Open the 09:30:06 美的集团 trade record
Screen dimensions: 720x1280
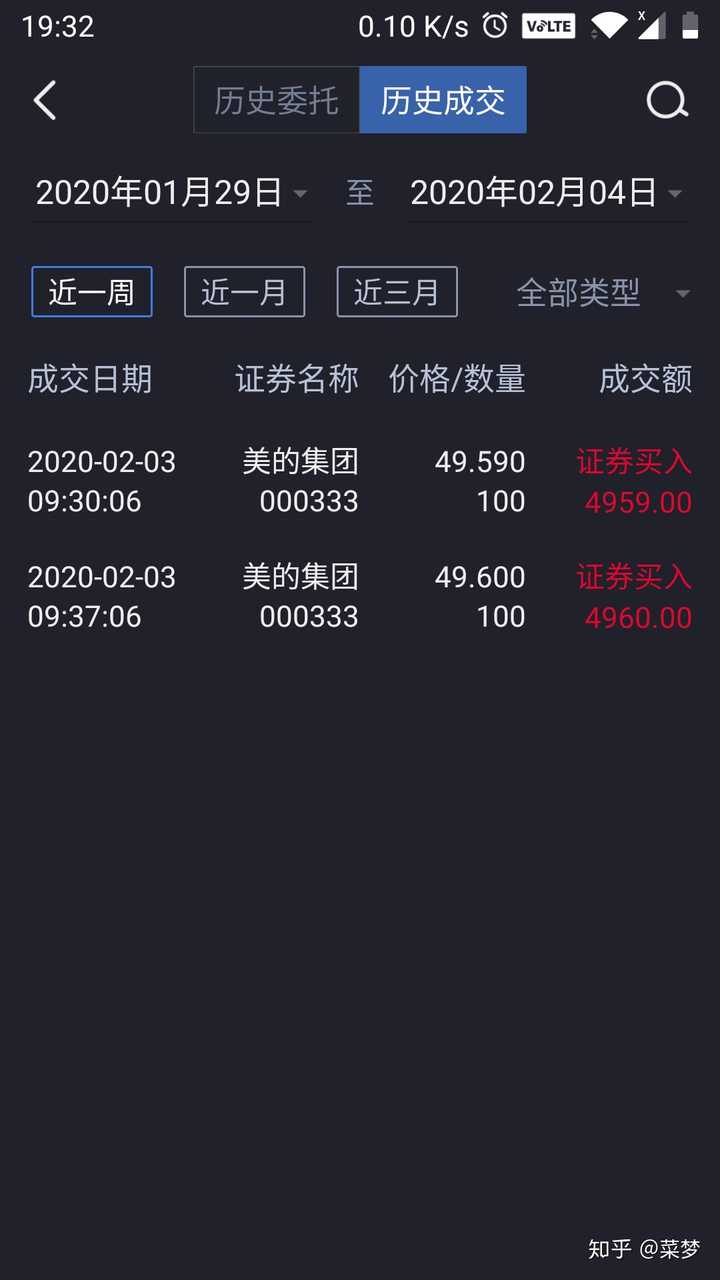(360, 481)
